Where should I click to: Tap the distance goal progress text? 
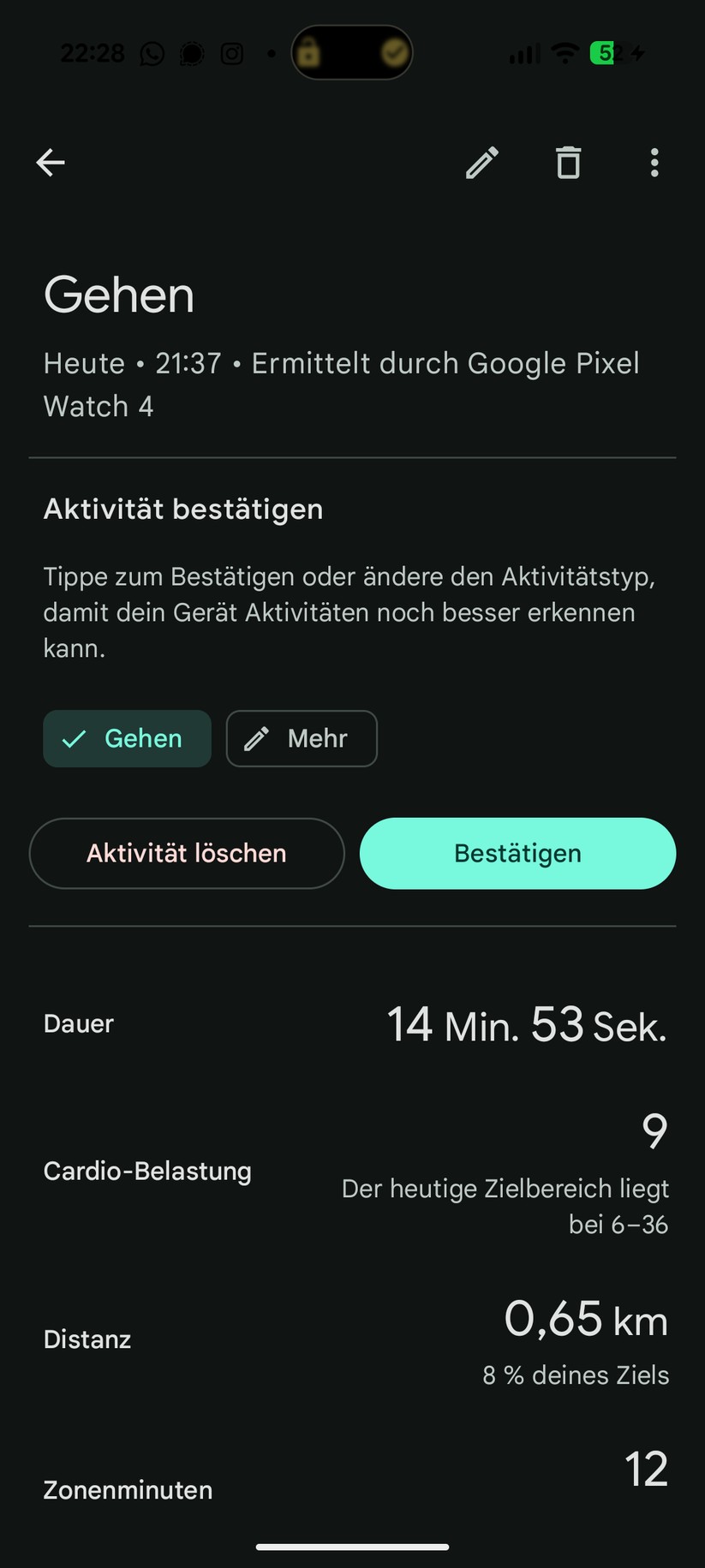[576, 1375]
